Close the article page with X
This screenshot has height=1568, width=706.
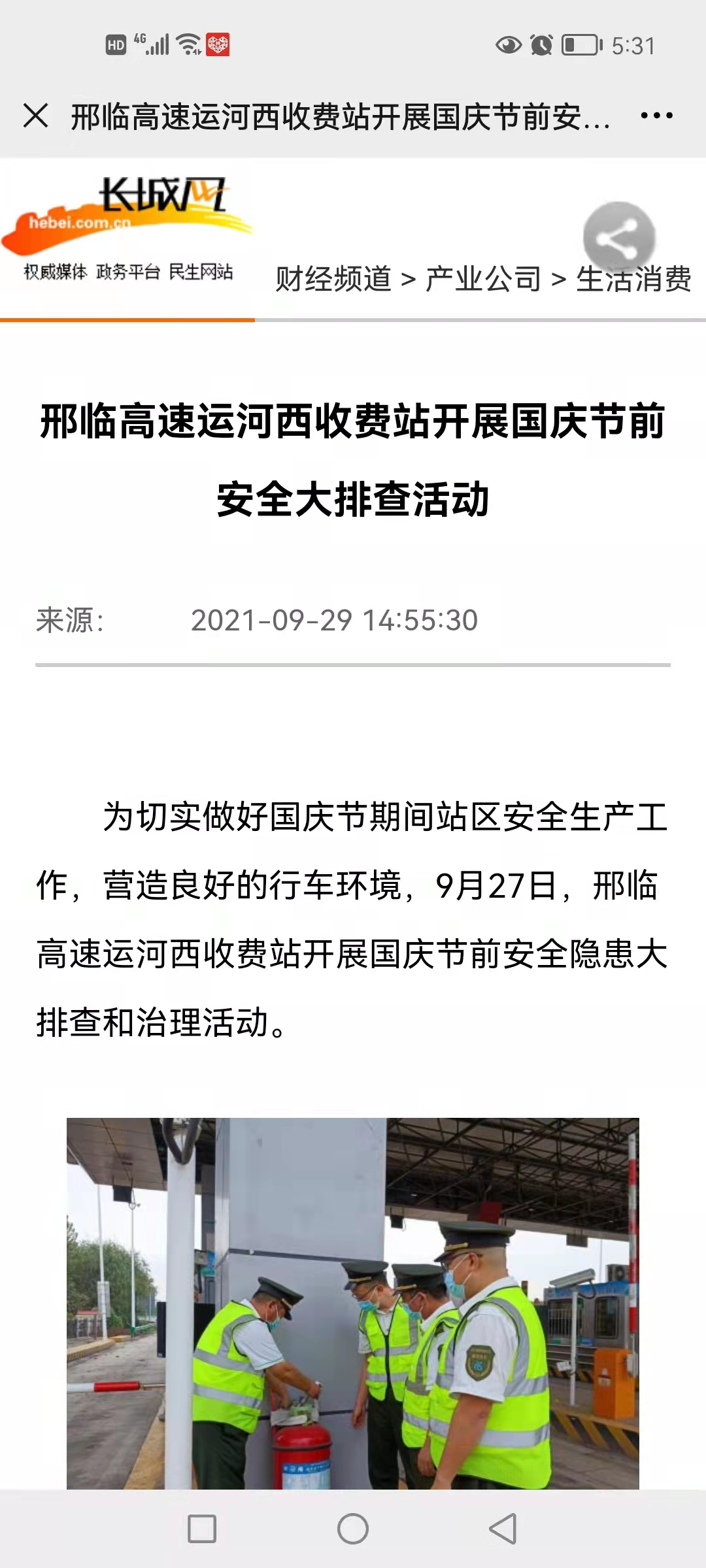(x=35, y=116)
